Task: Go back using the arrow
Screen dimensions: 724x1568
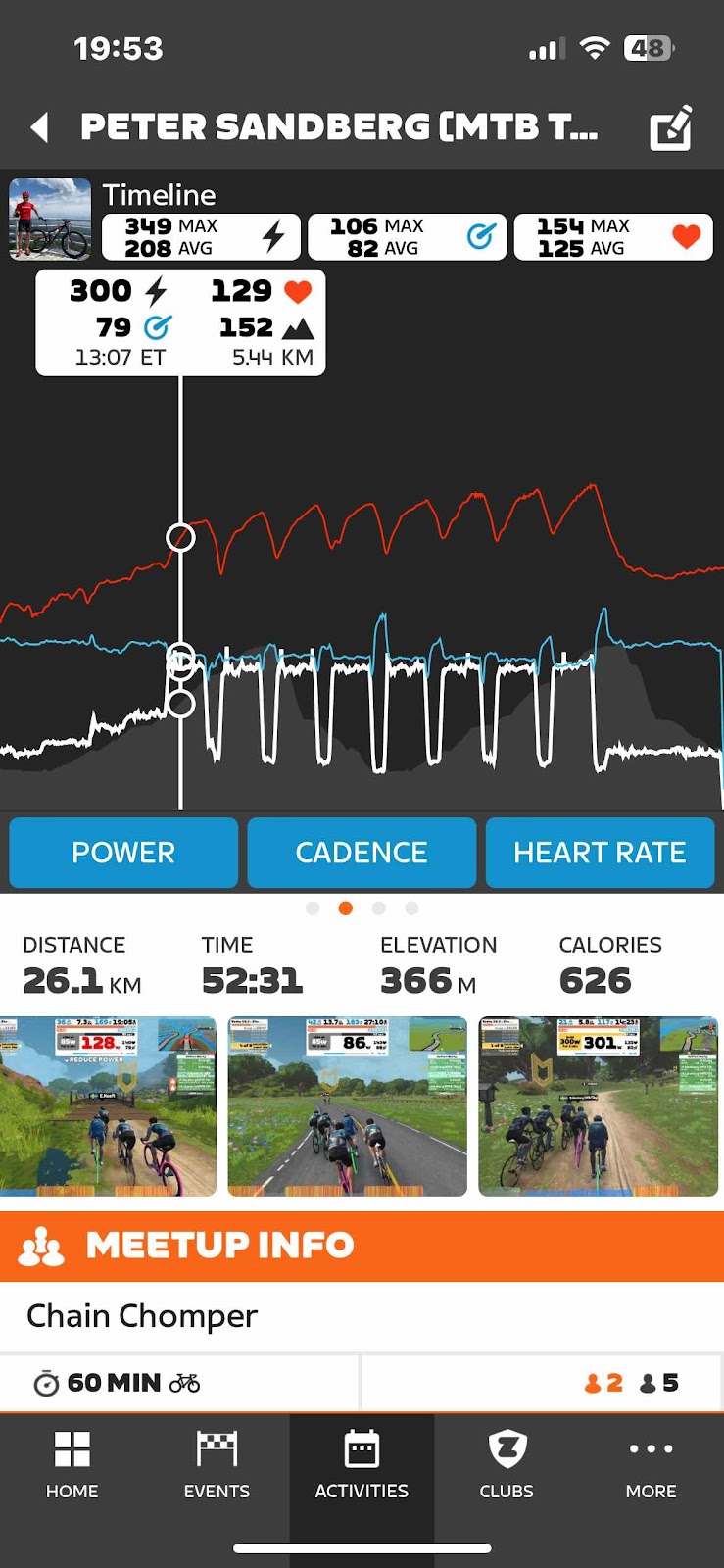Action: pyautogui.click(x=40, y=127)
